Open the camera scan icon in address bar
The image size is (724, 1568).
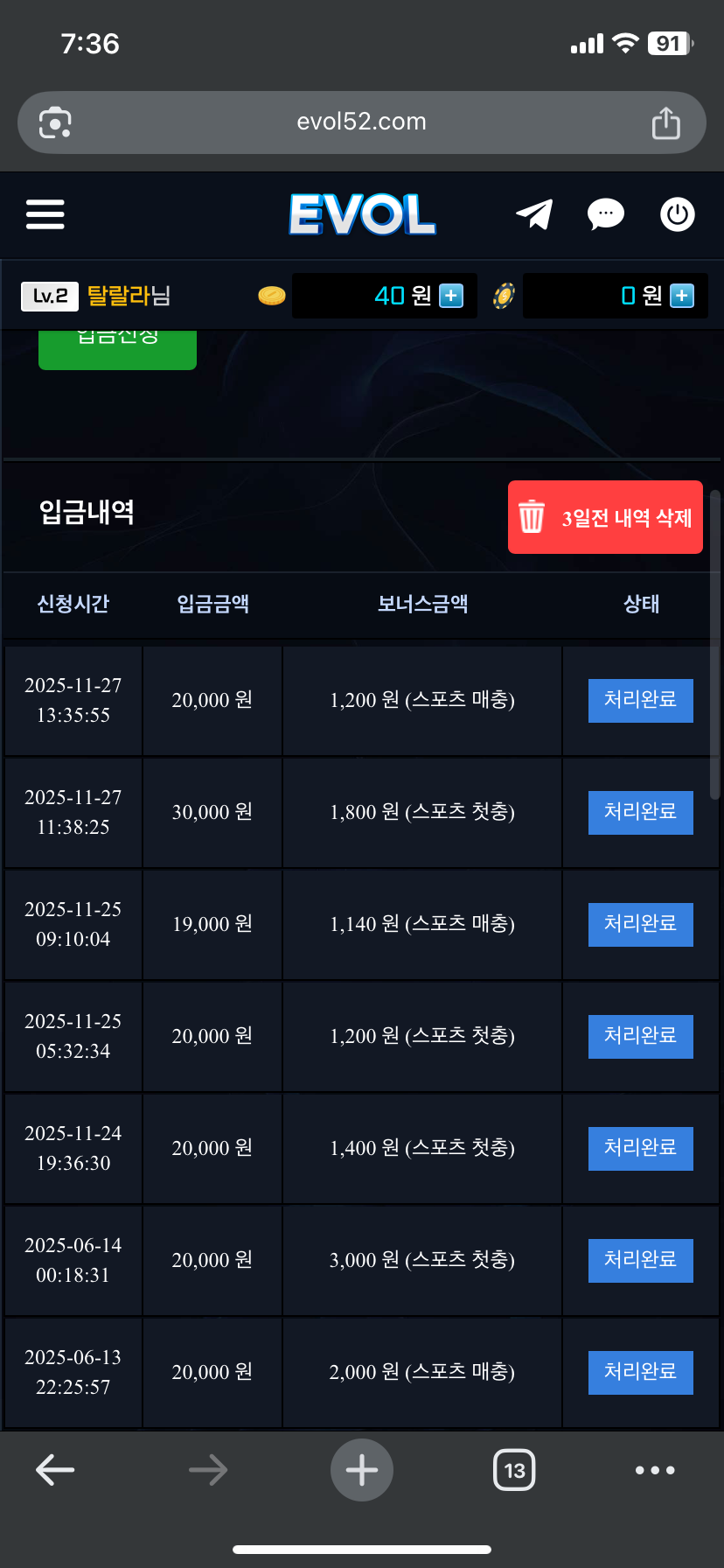coord(55,123)
